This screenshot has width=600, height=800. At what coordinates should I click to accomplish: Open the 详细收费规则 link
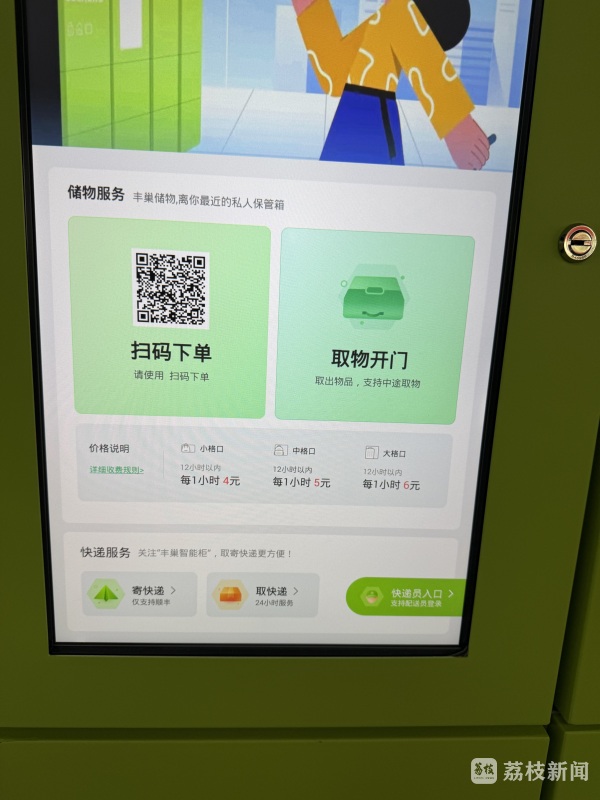pos(116,469)
